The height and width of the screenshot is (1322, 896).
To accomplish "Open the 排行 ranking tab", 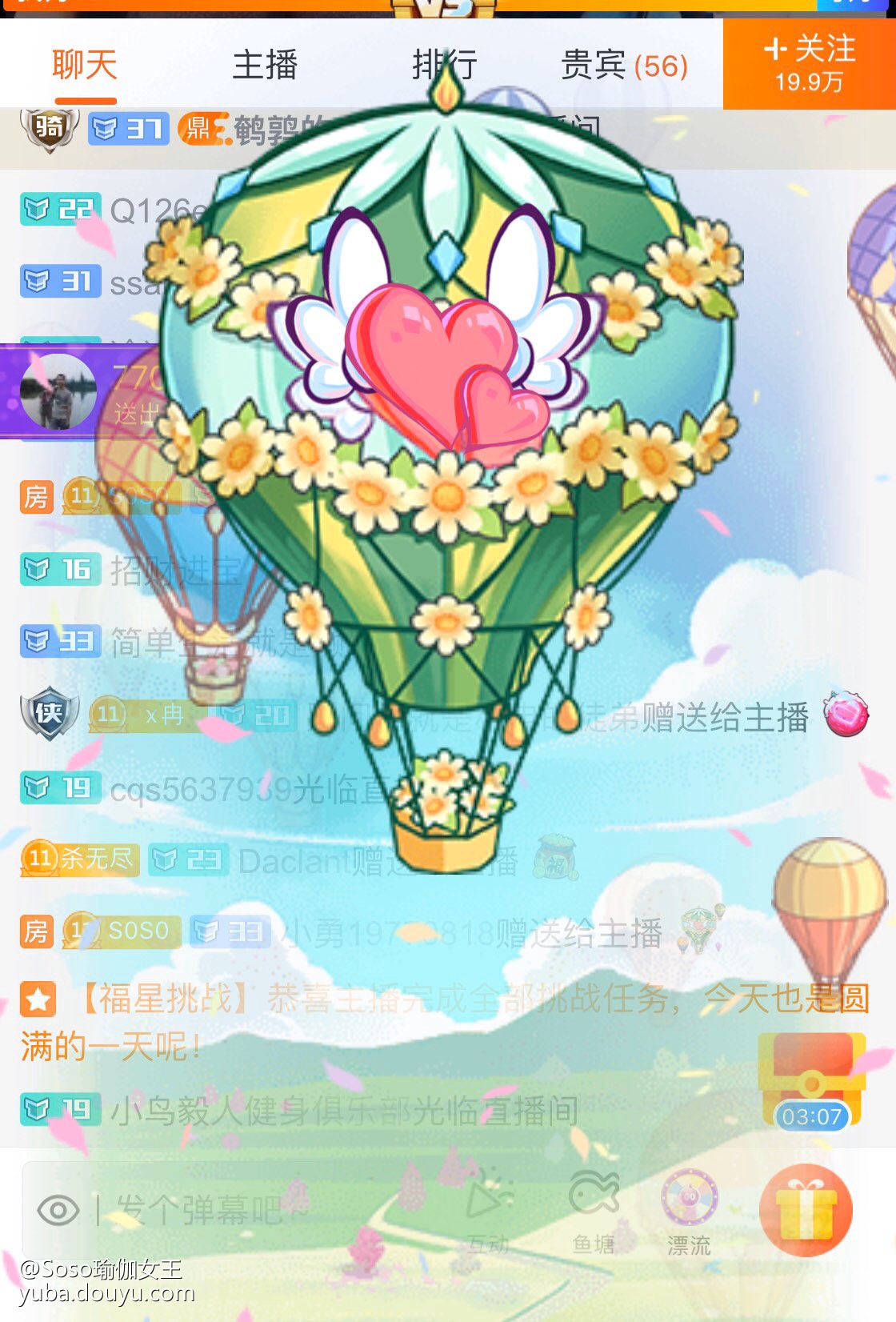I will coord(444,65).
